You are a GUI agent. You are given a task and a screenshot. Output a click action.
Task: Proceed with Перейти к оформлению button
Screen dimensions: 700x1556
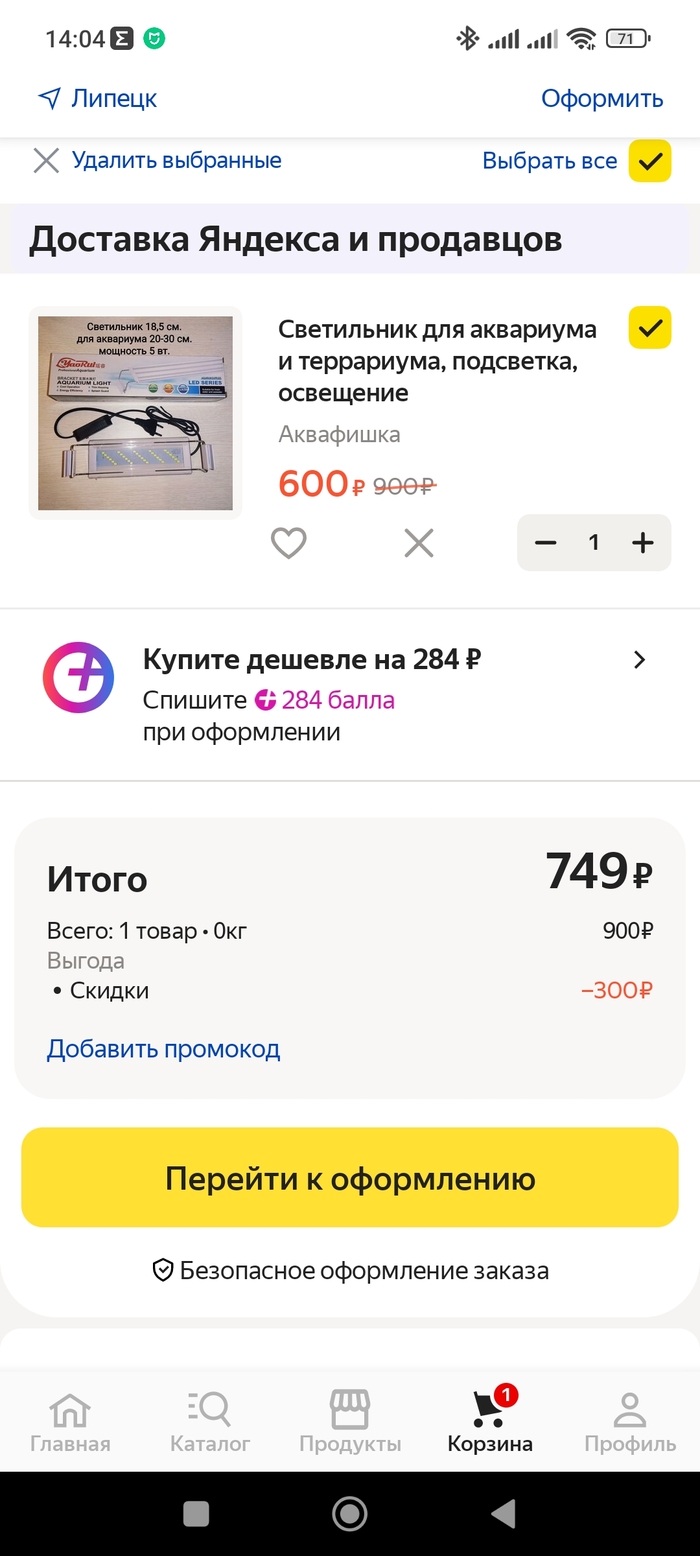(350, 1178)
